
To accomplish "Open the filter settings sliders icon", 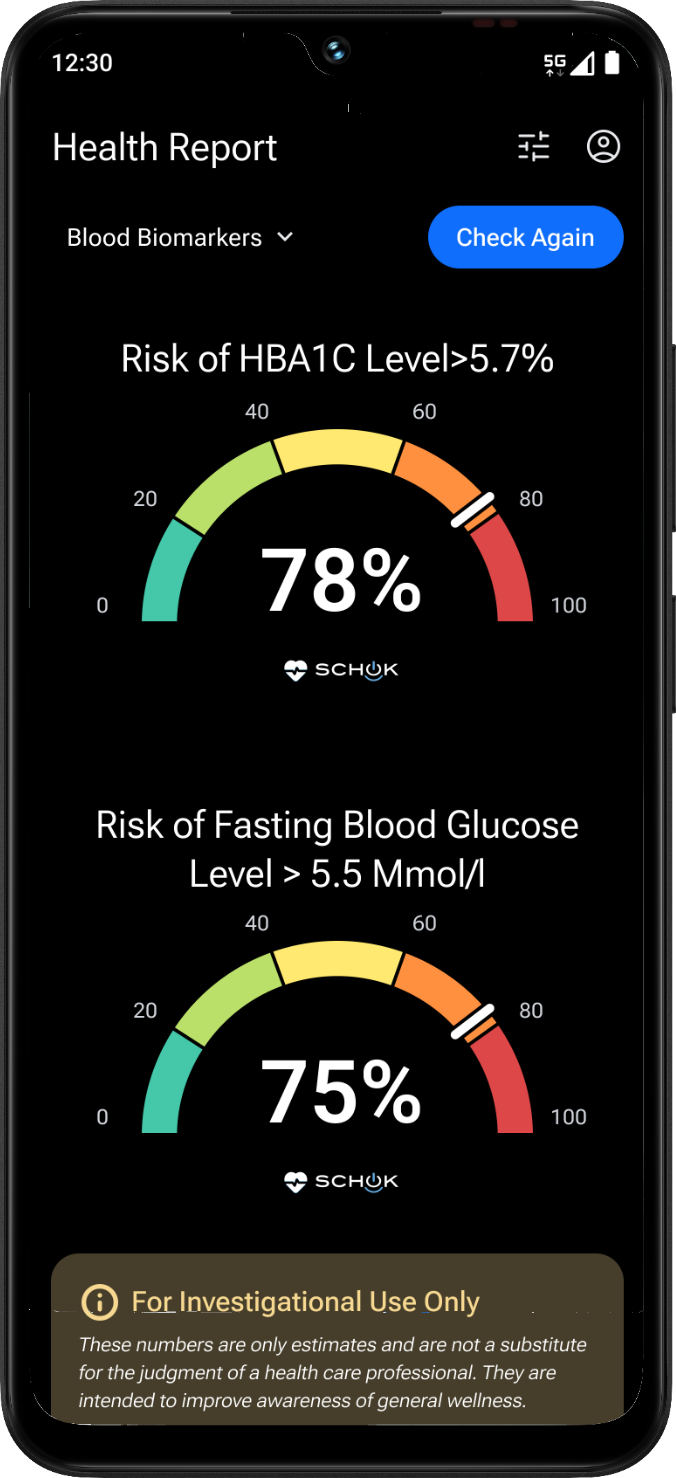I will pyautogui.click(x=534, y=147).
